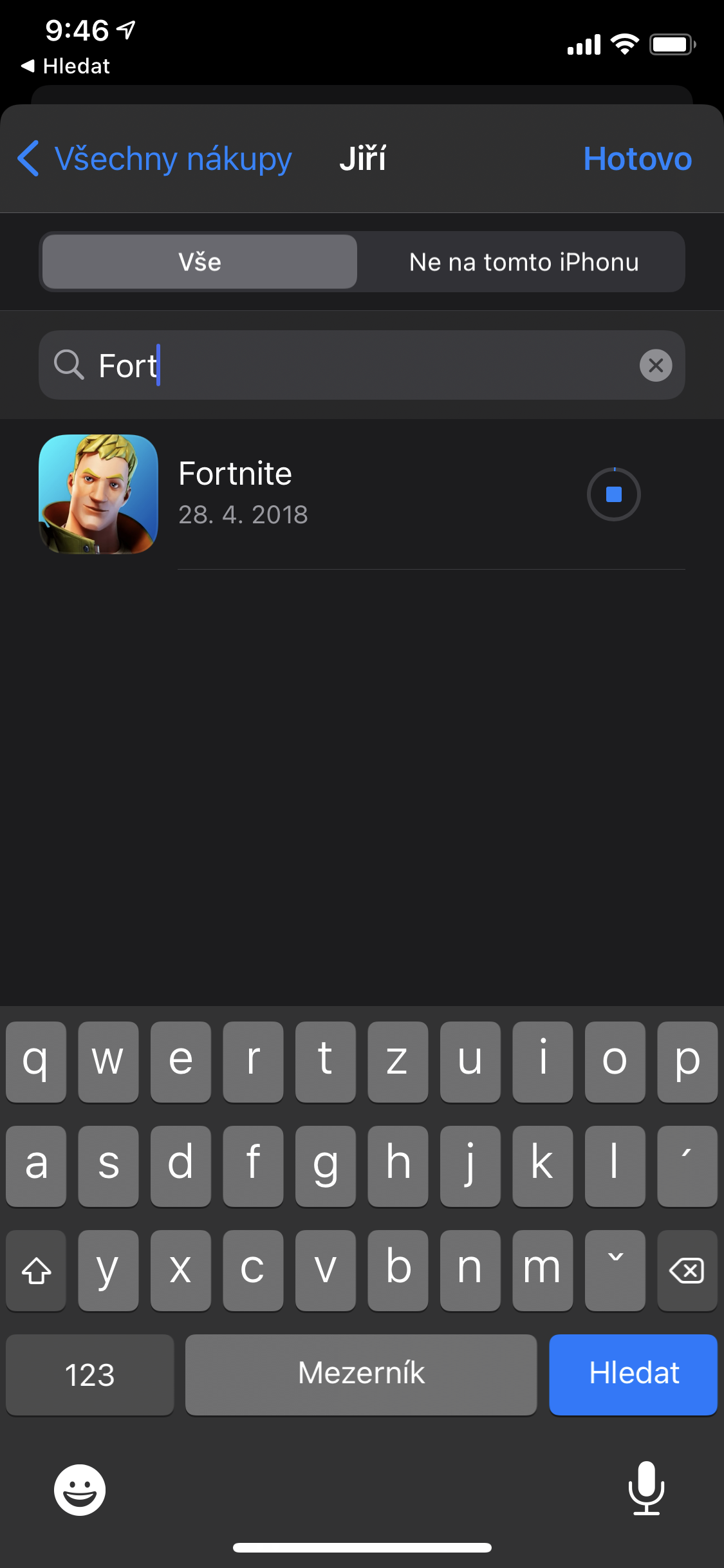Screen dimensions: 724x1568
Task: Return to Hledat from the status bar
Action: (66, 66)
